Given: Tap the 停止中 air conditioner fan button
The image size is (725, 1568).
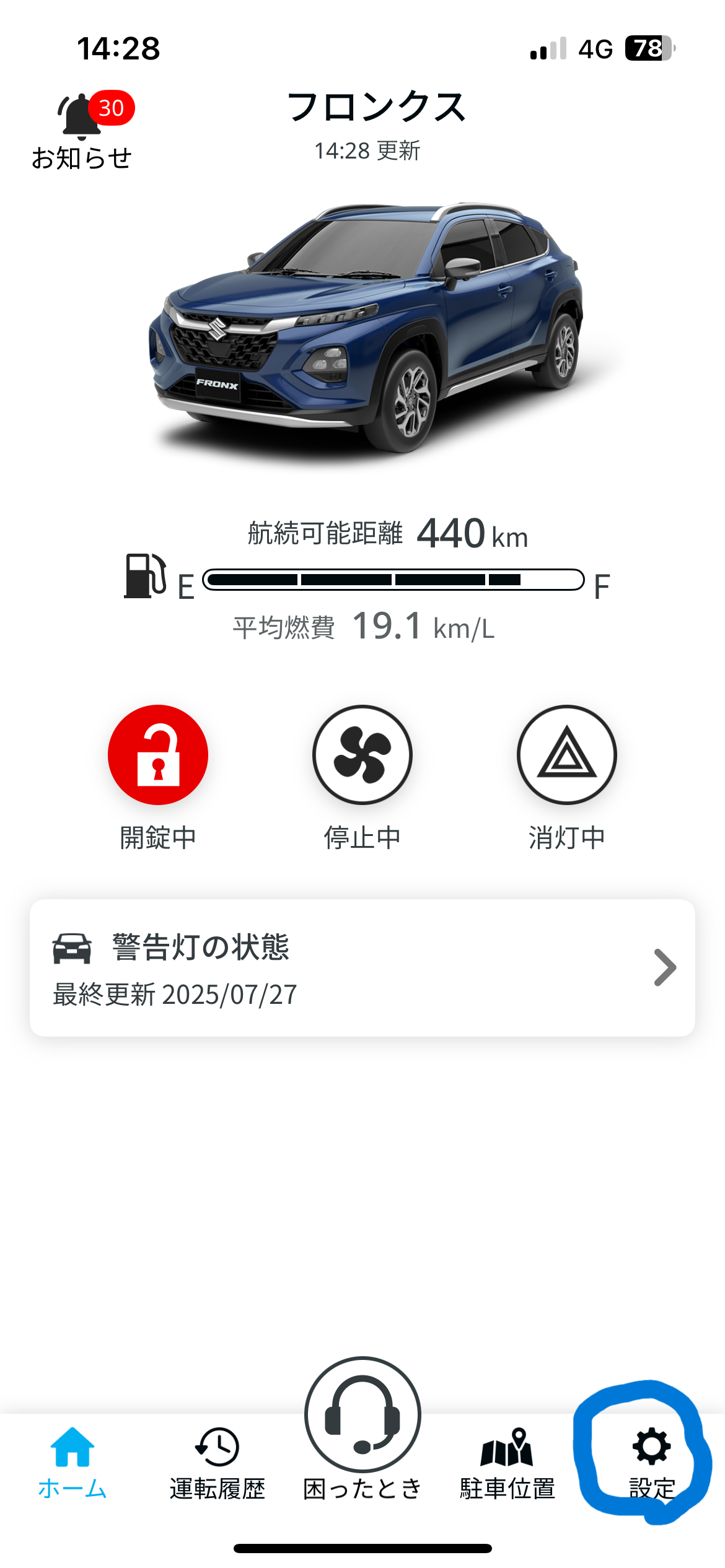Looking at the screenshot, I should click(x=362, y=755).
